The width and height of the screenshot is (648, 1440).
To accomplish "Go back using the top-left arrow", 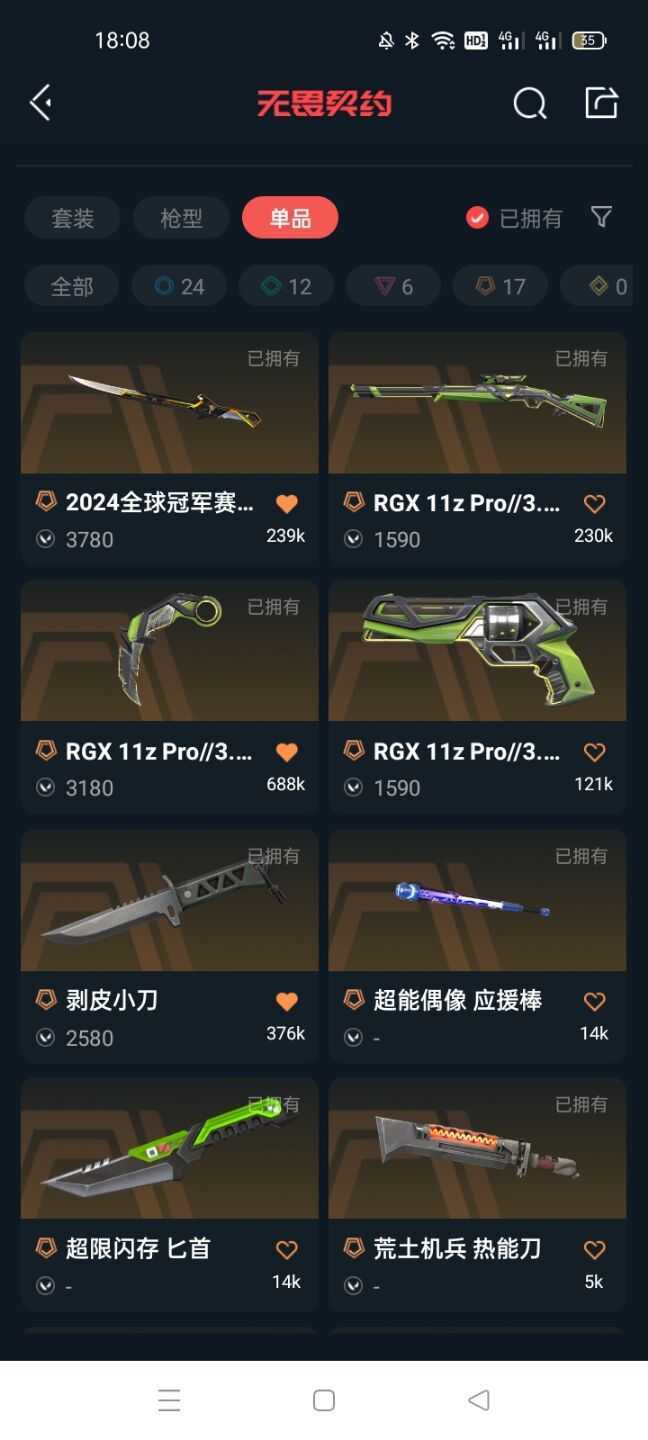I will pyautogui.click(x=41, y=103).
